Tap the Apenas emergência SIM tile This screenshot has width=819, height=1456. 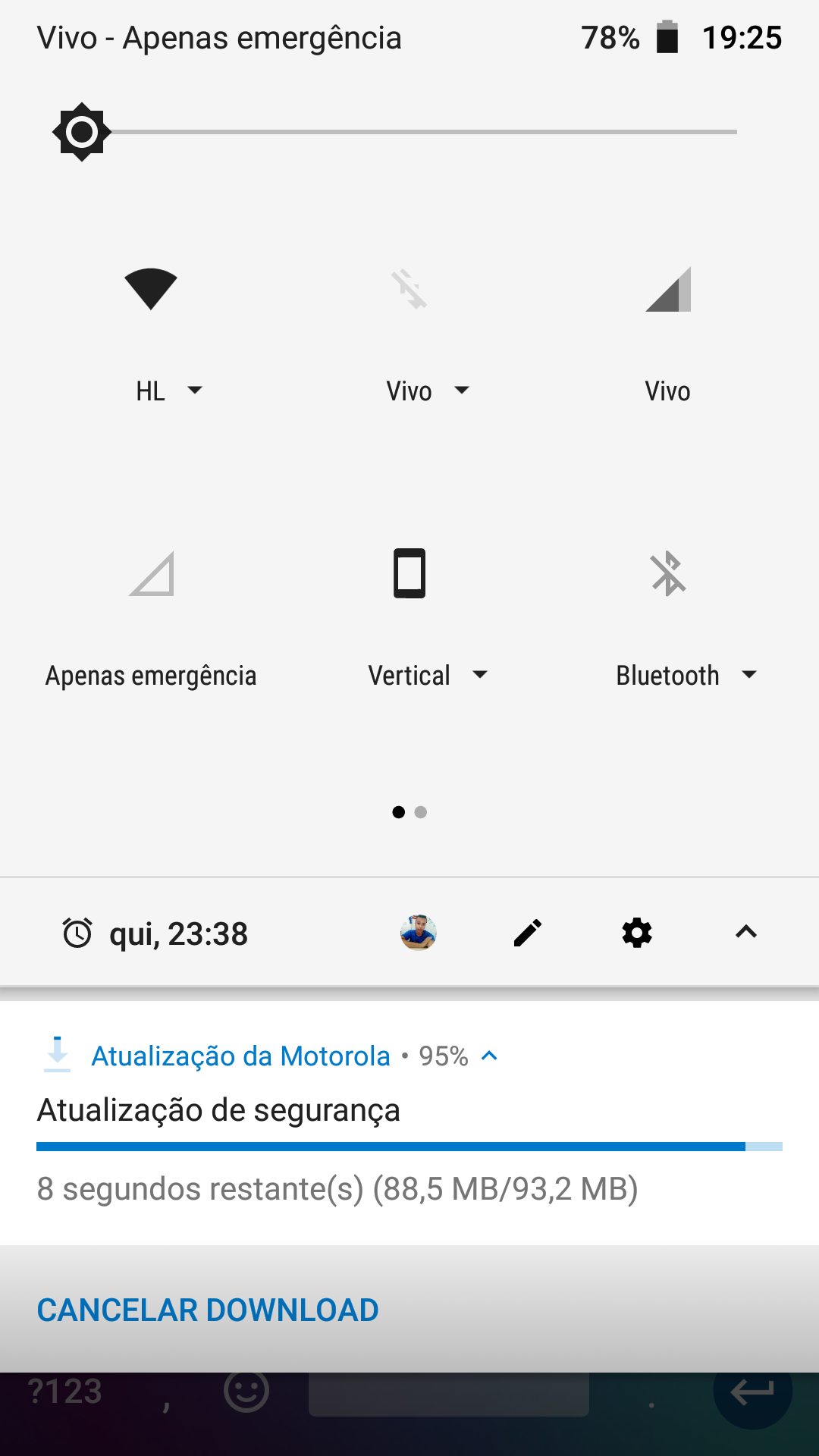151,574
